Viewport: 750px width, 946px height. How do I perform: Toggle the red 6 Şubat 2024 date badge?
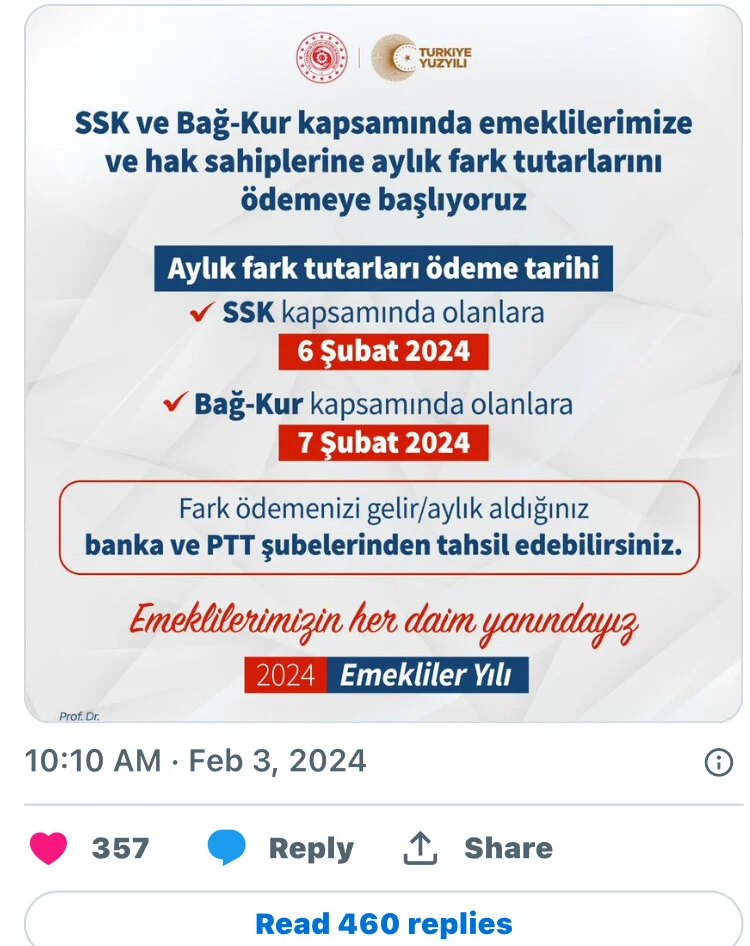tap(382, 352)
